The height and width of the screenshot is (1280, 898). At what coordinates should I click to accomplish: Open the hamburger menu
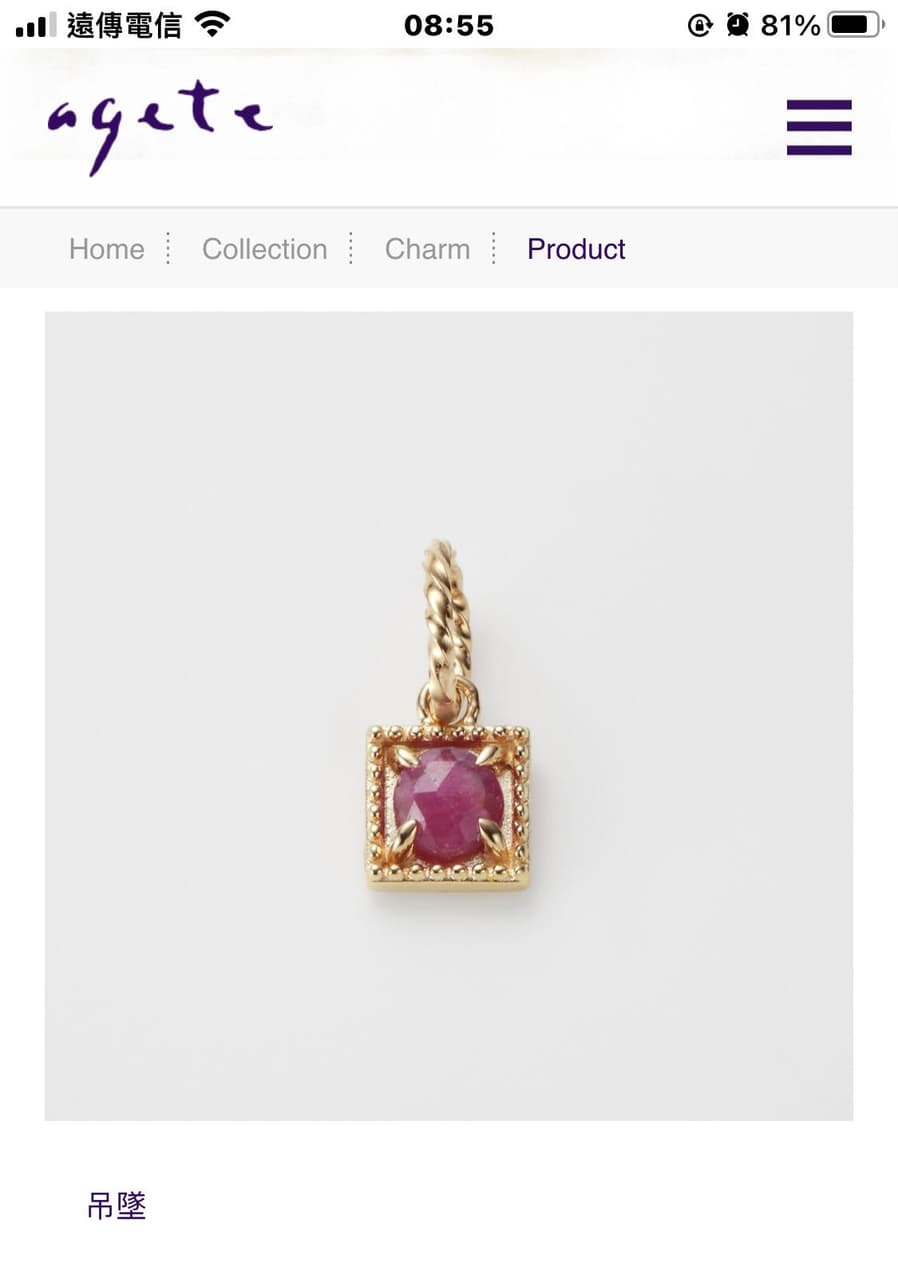pos(818,127)
